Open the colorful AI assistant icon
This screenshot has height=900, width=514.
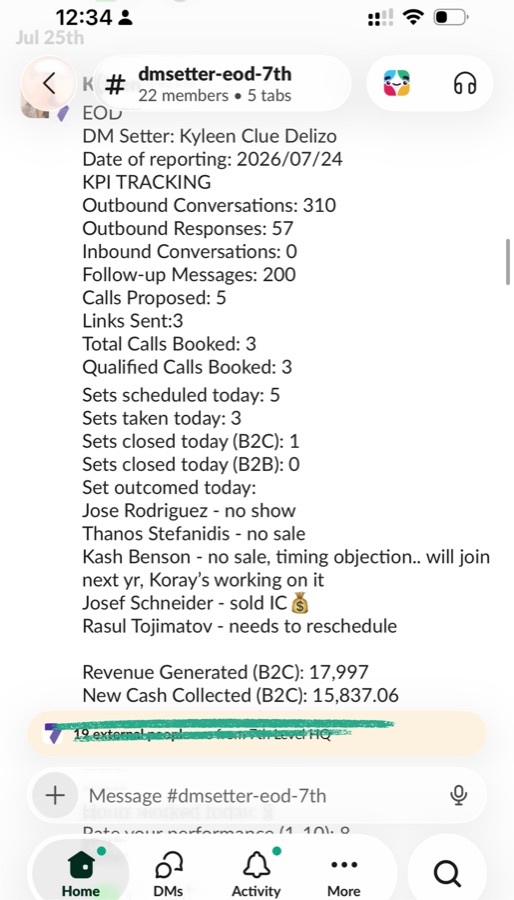[396, 84]
